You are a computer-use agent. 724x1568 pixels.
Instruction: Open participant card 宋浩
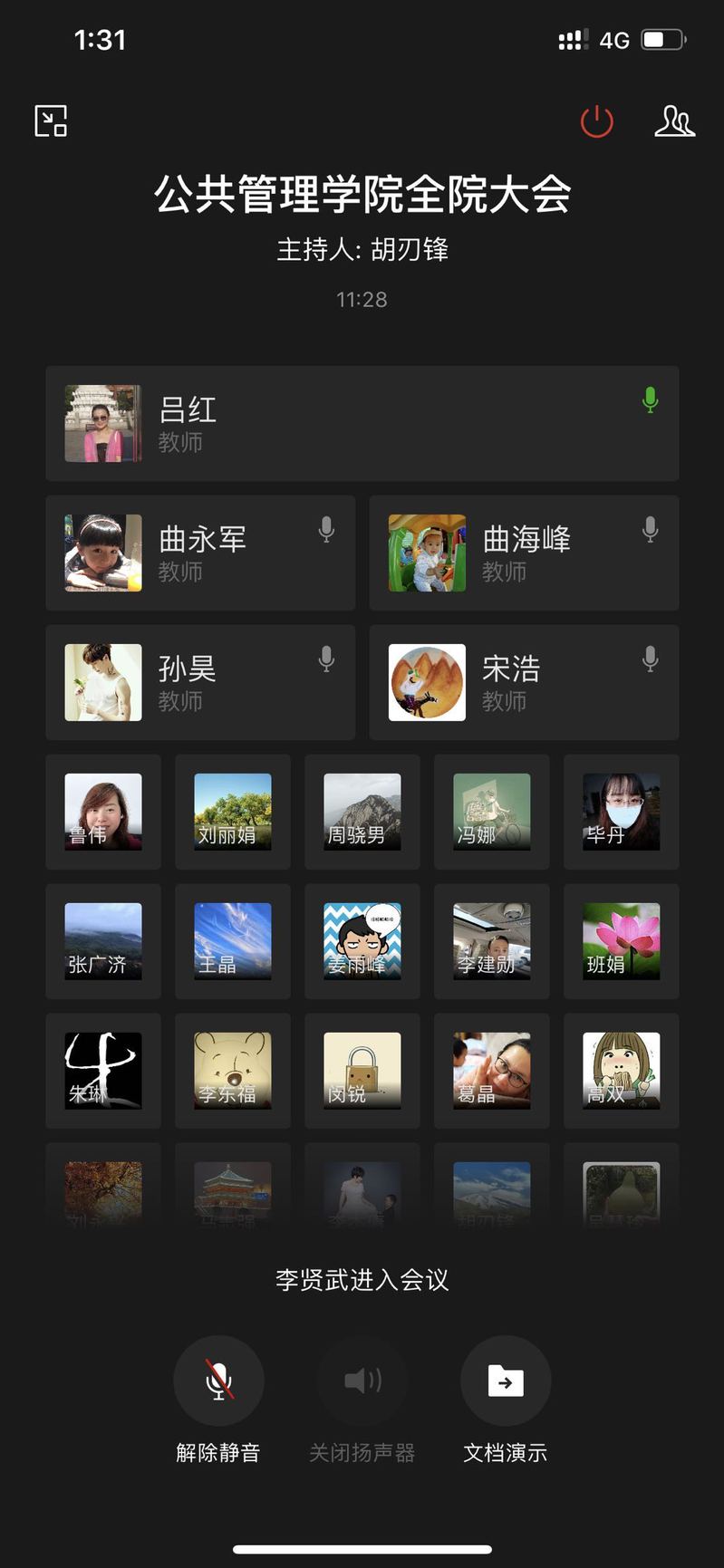point(524,682)
